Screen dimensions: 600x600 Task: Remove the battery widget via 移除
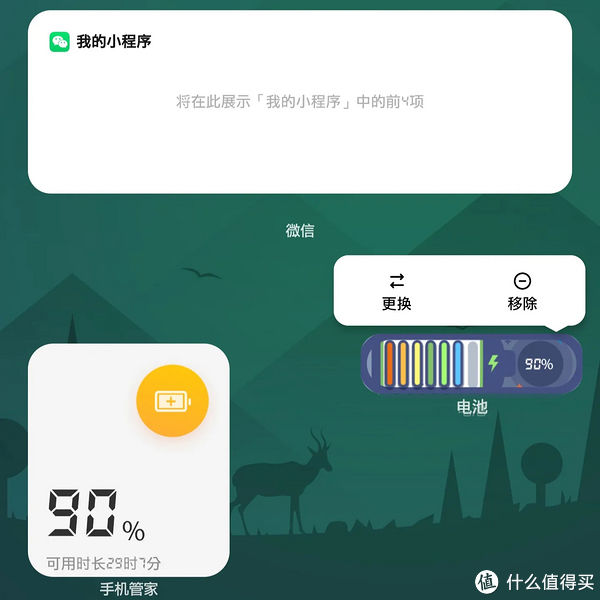point(522,291)
